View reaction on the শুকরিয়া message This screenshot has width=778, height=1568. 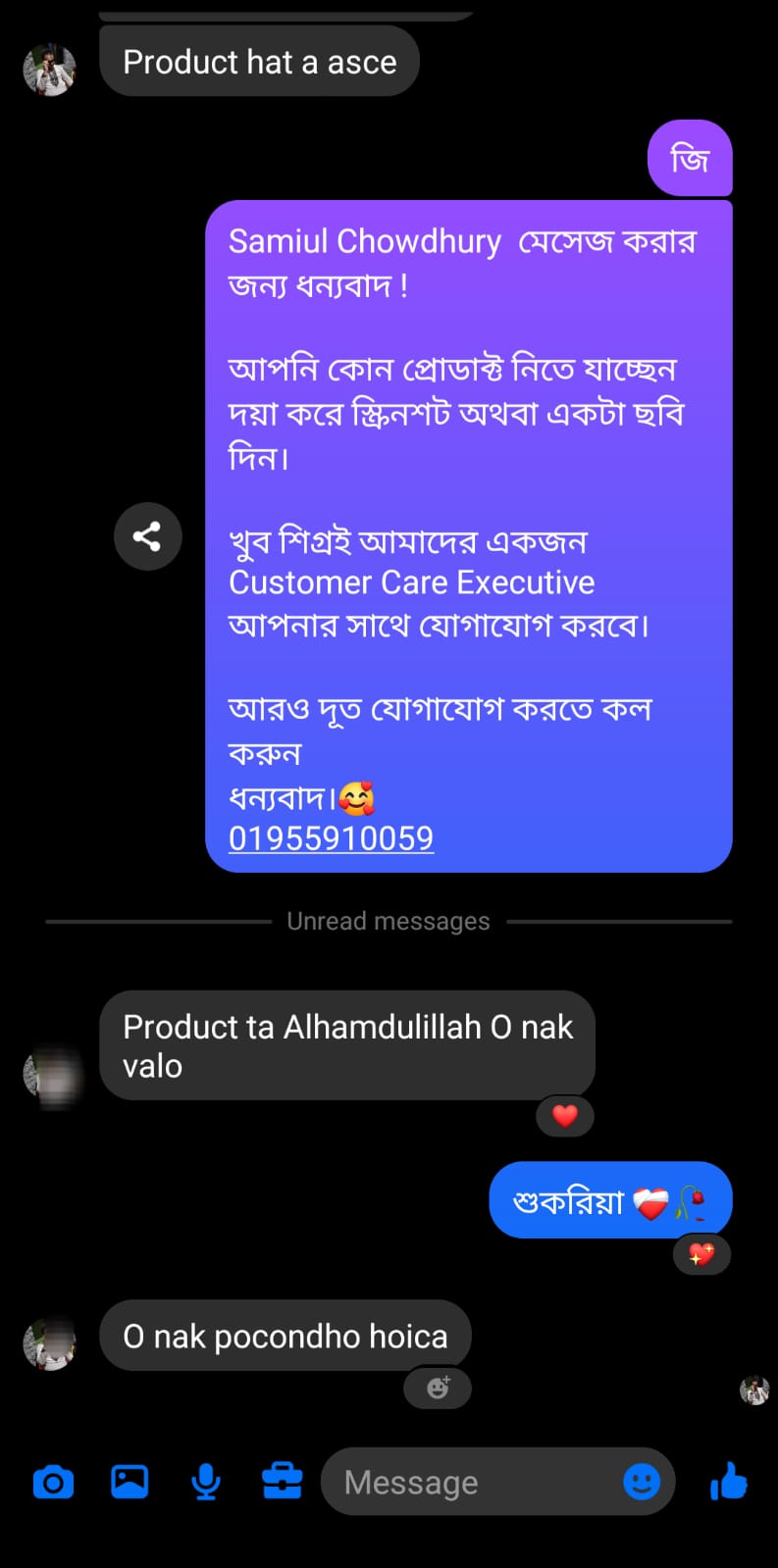coord(701,1254)
